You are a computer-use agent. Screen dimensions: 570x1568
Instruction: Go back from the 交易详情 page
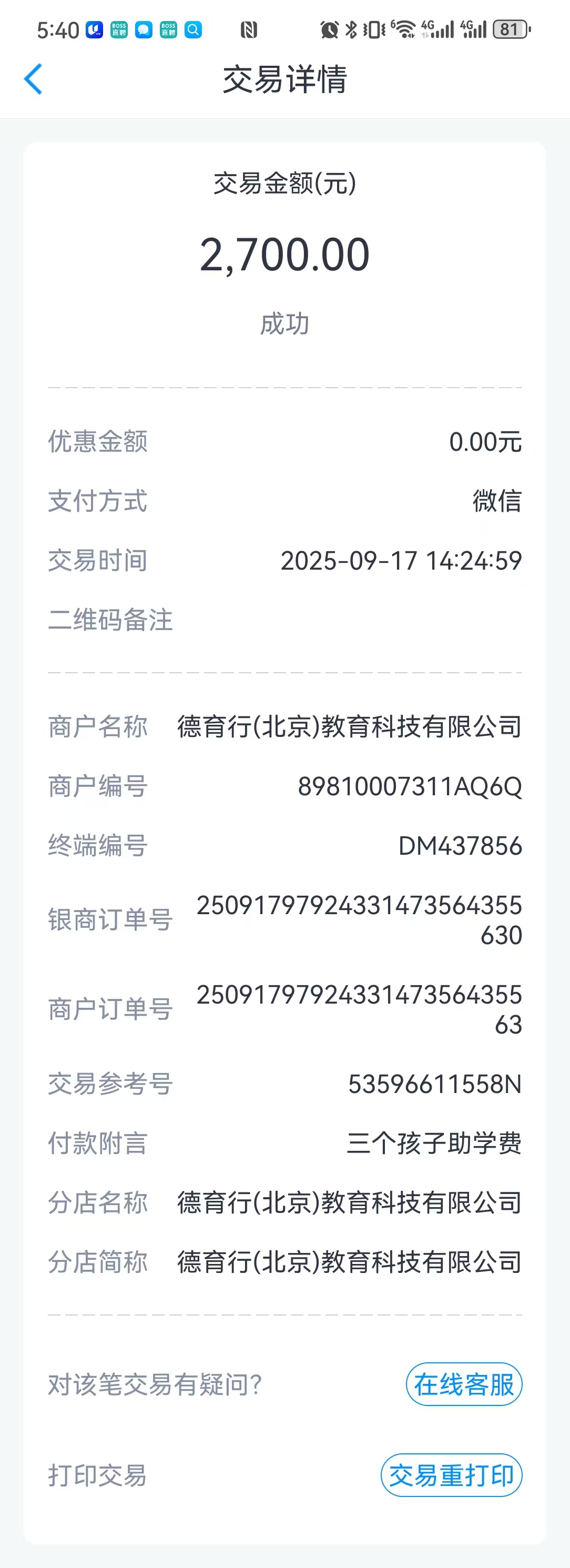click(x=34, y=79)
